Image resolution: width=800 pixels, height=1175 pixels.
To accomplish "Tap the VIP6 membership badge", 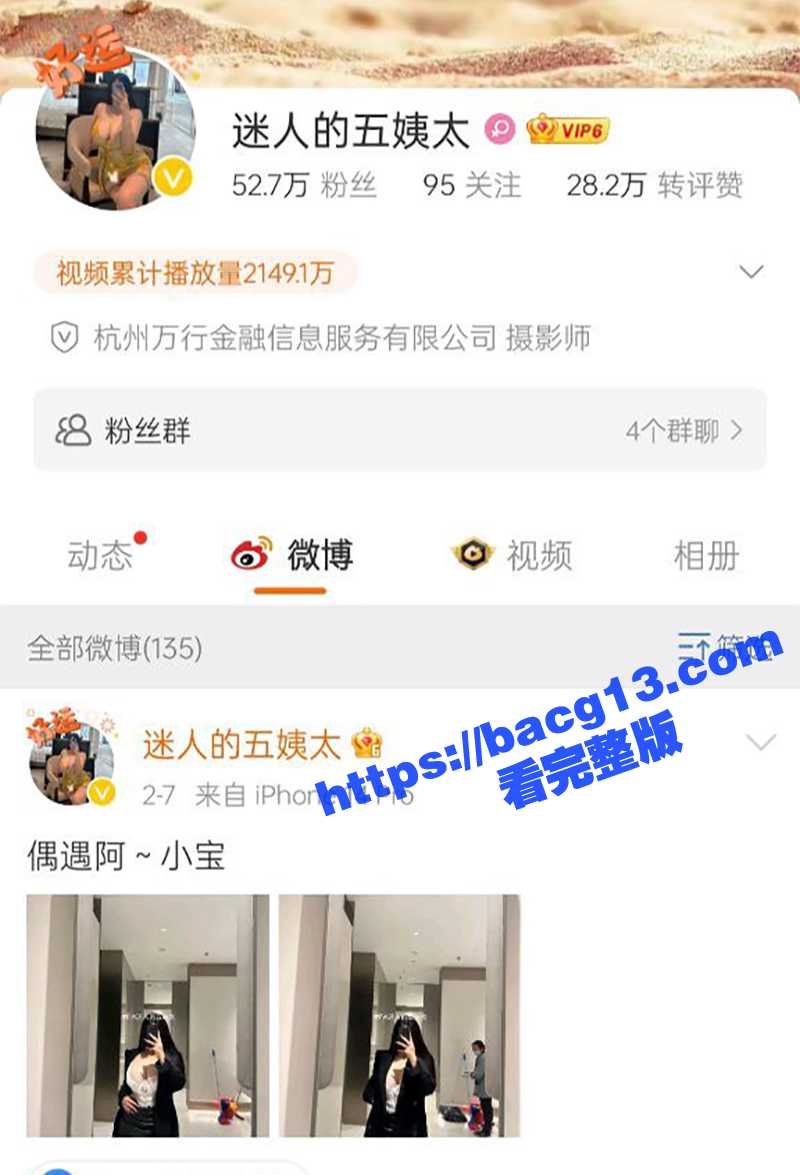I will (x=568, y=130).
